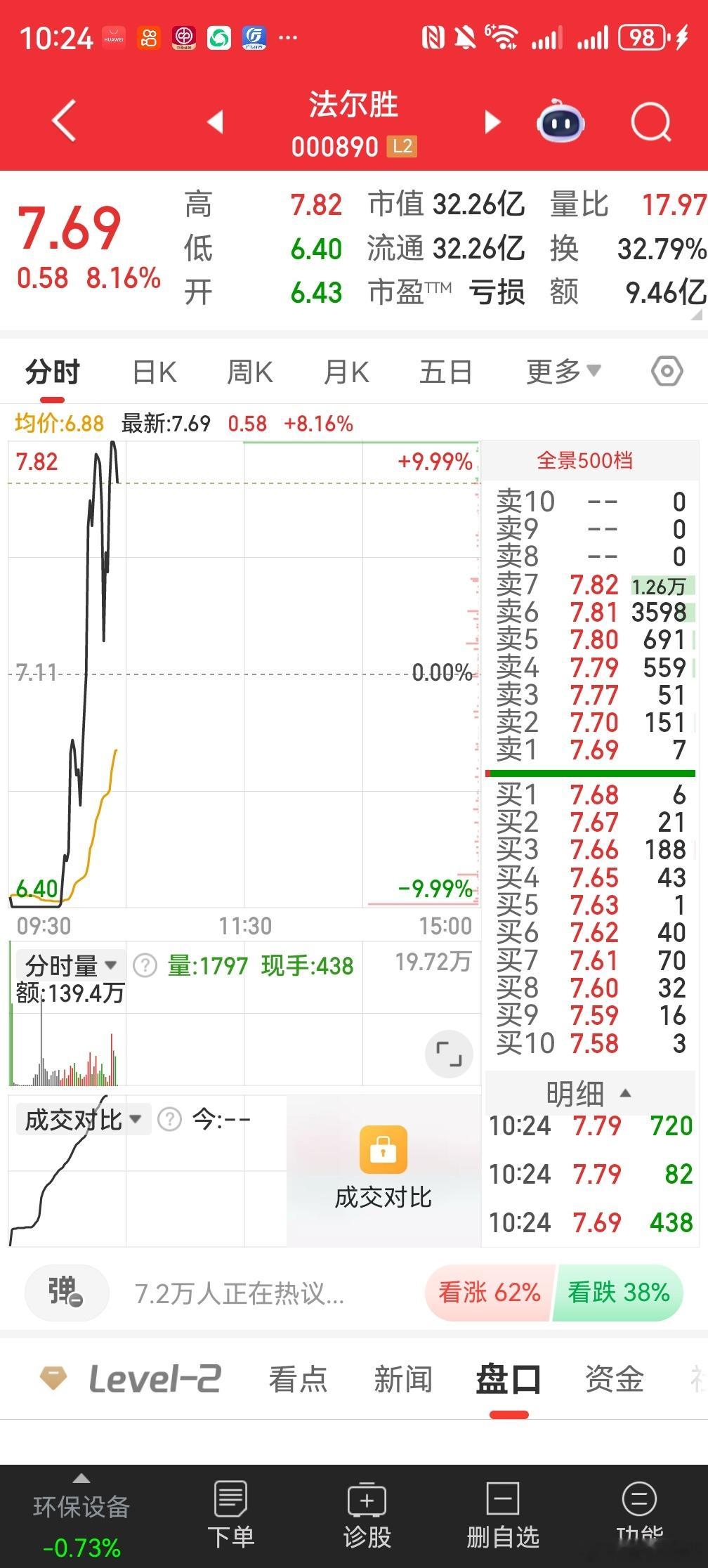Unlock 成交对比 via the lock icon
This screenshot has height=1568, width=708.
pos(383,1148)
